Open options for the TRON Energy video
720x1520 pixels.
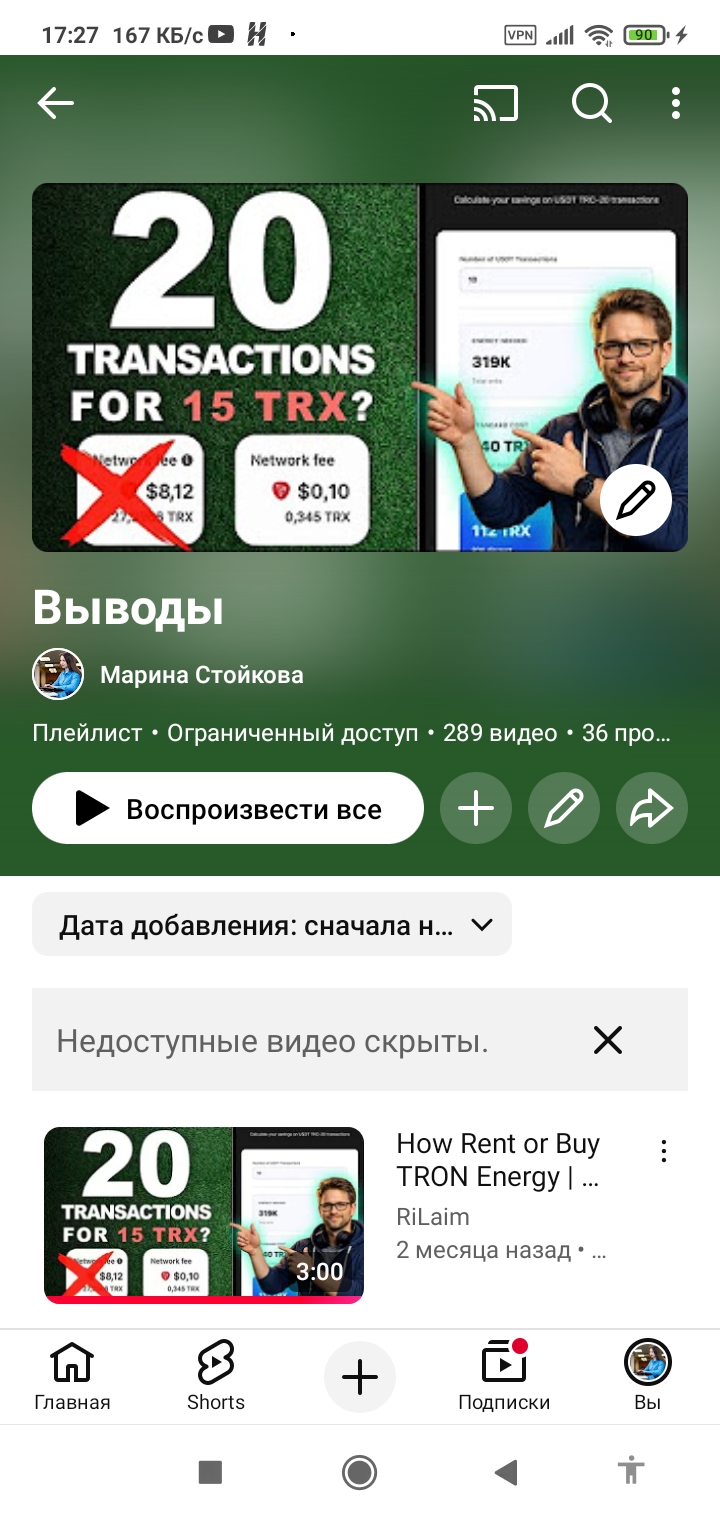tap(663, 1152)
